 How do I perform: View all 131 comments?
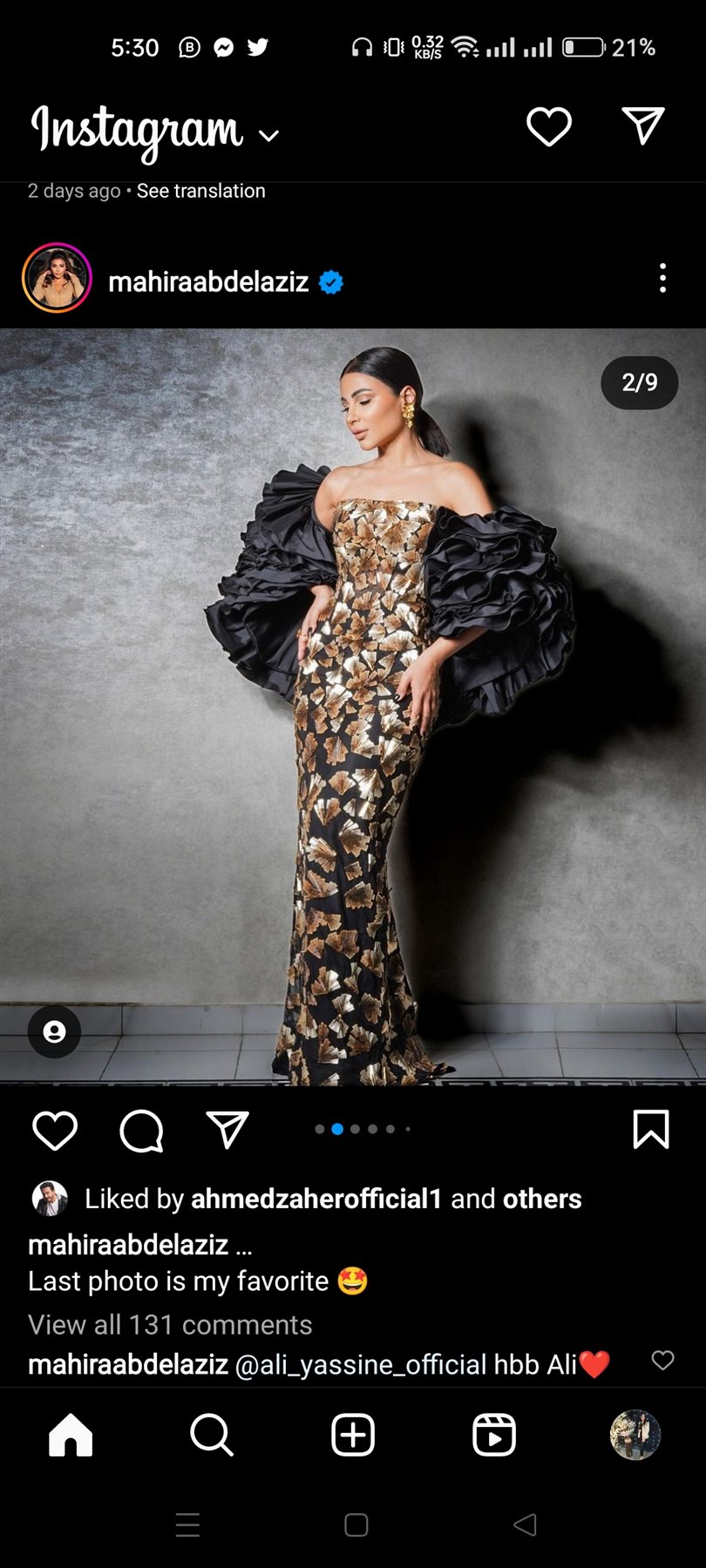(170, 1325)
